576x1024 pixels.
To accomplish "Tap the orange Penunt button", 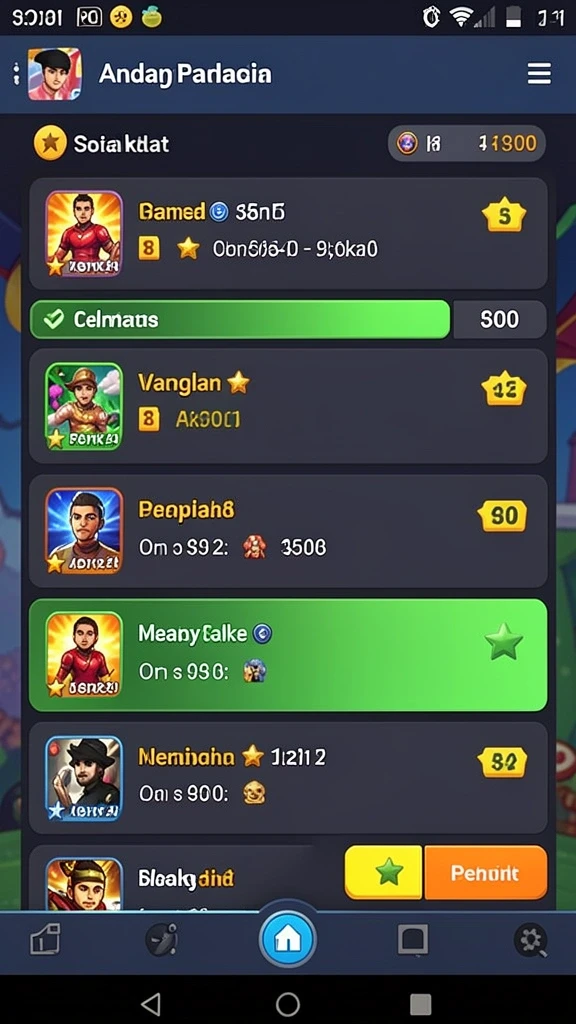I will [x=485, y=873].
